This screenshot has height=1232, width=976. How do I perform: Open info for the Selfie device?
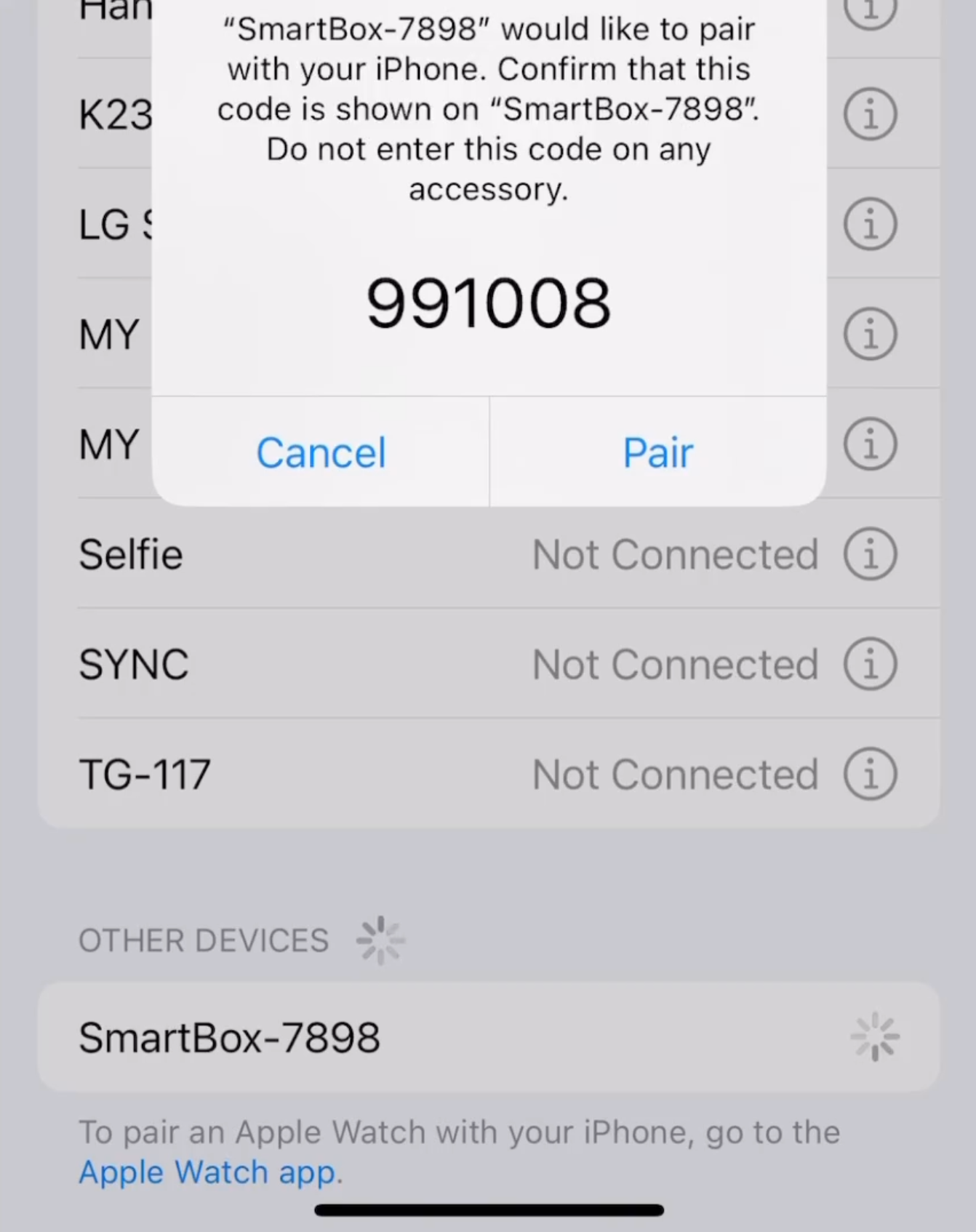870,554
